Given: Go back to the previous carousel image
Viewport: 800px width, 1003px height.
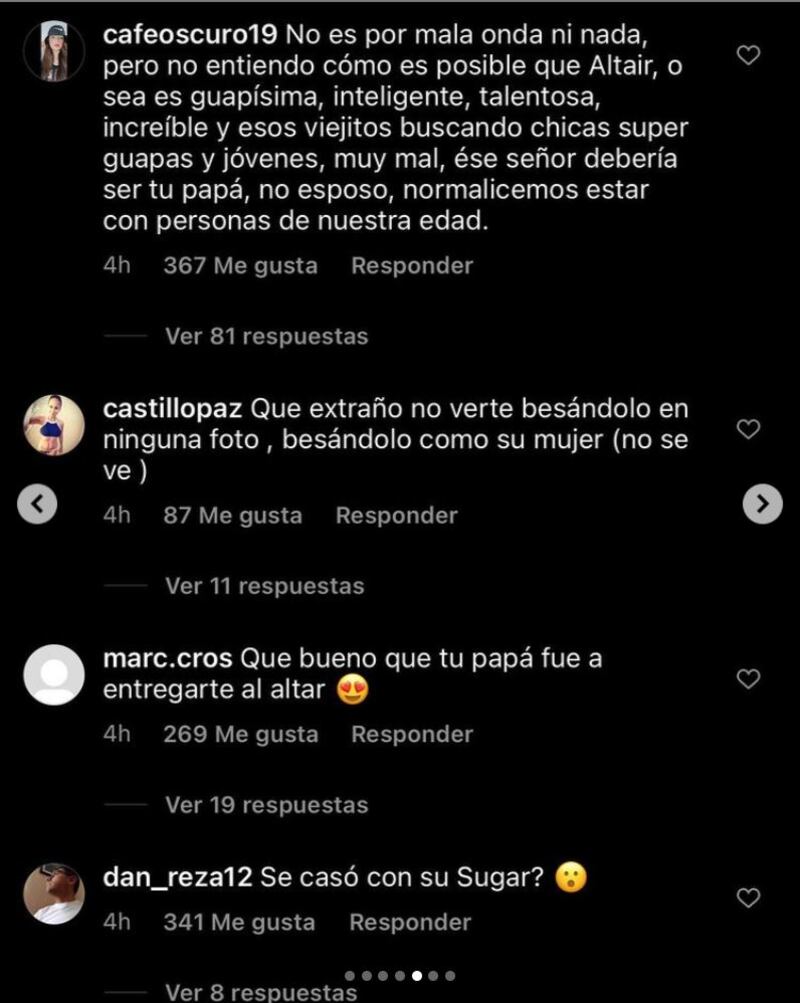Looking at the screenshot, I should [37, 506].
